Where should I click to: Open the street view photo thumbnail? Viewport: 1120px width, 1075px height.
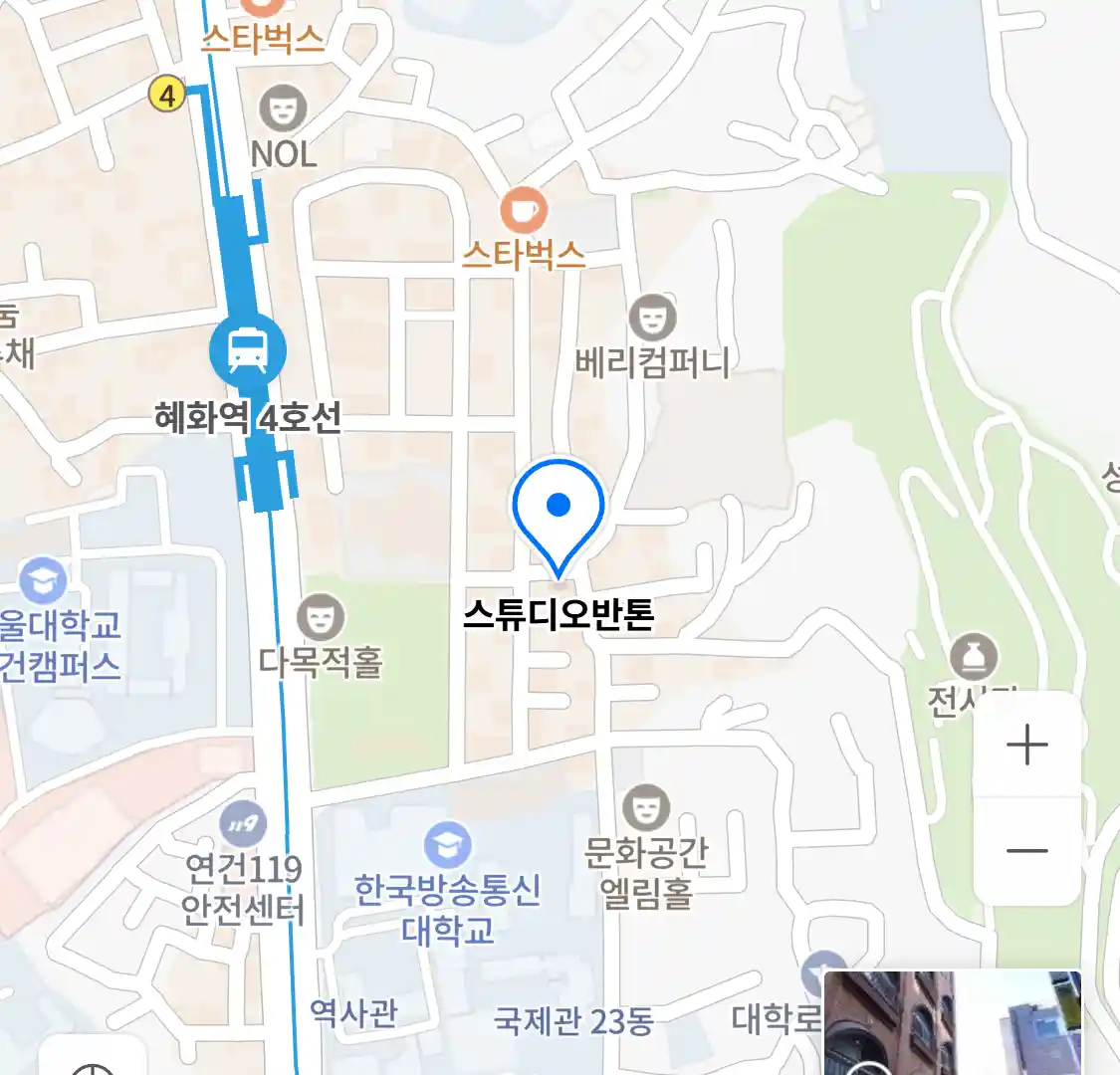953,1023
